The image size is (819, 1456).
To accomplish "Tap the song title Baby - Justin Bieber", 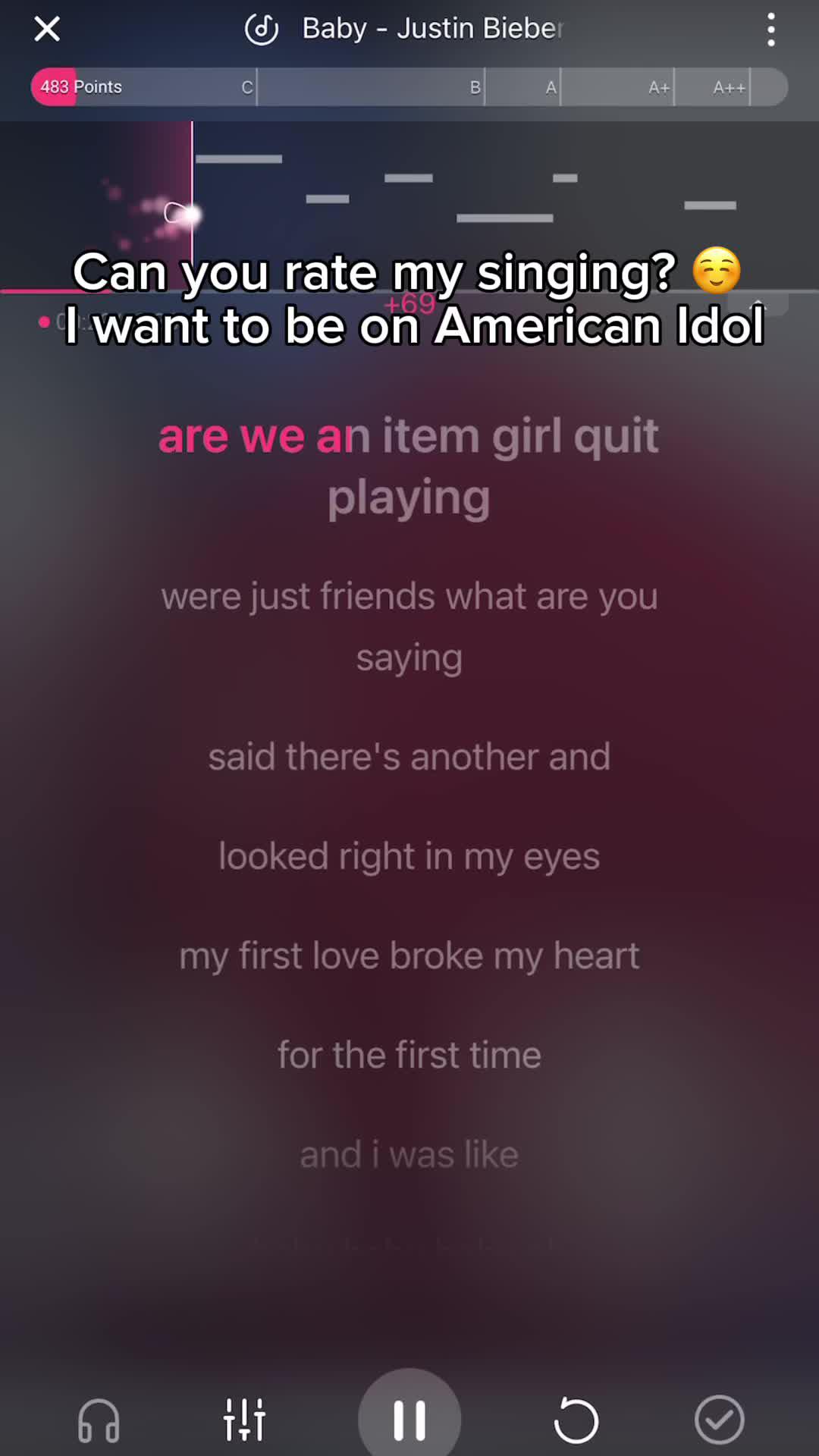I will click(x=431, y=29).
